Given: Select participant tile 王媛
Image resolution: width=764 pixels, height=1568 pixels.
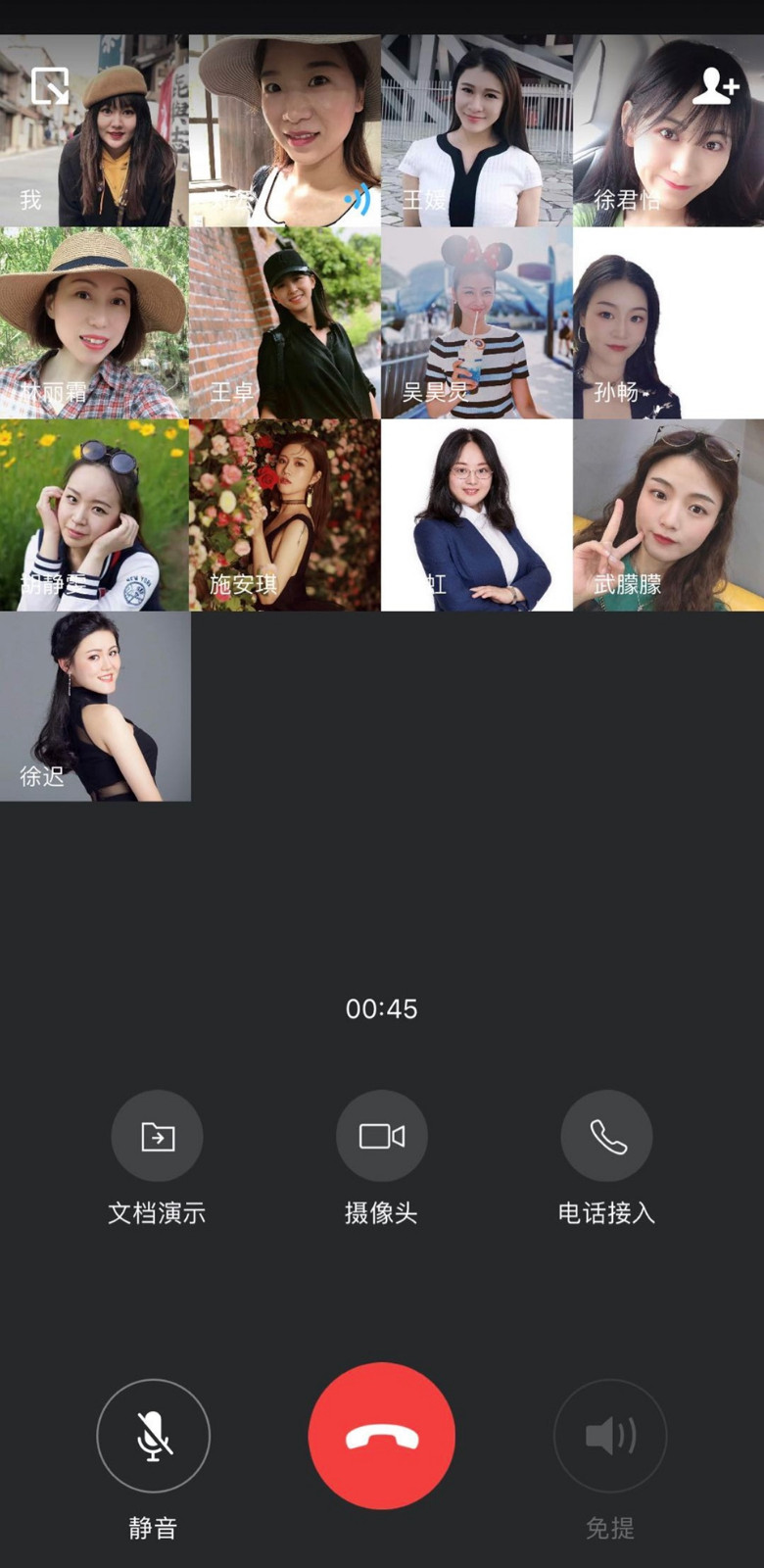Looking at the screenshot, I should (x=476, y=132).
